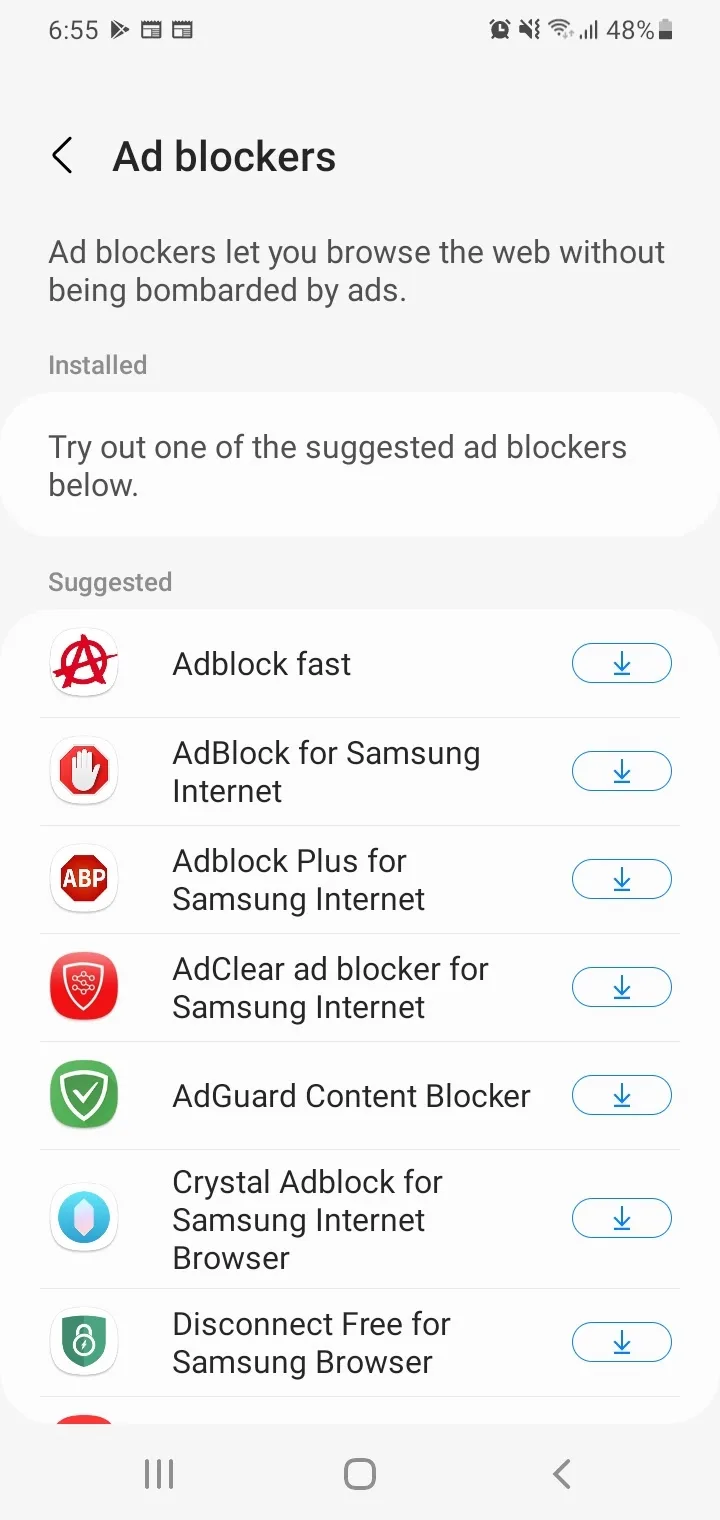Download Adblock Plus for Samsung Internet
Image resolution: width=720 pixels, height=1520 pixels.
[621, 880]
